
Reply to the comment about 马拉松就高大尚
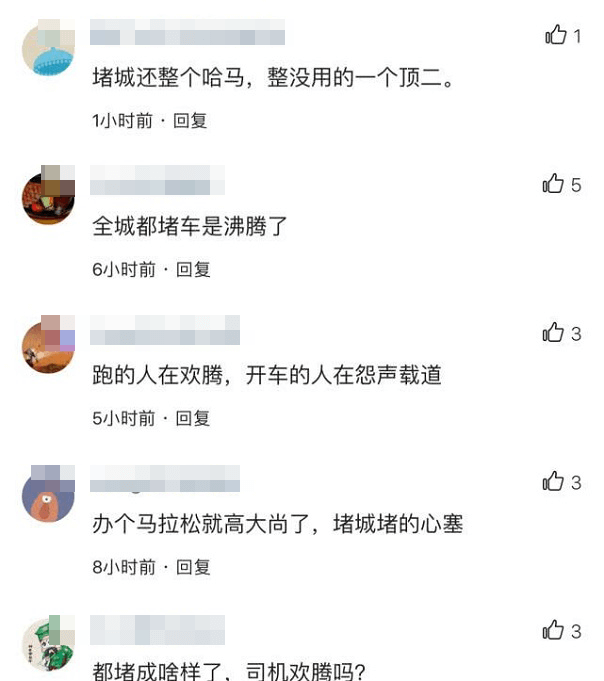tap(193, 567)
